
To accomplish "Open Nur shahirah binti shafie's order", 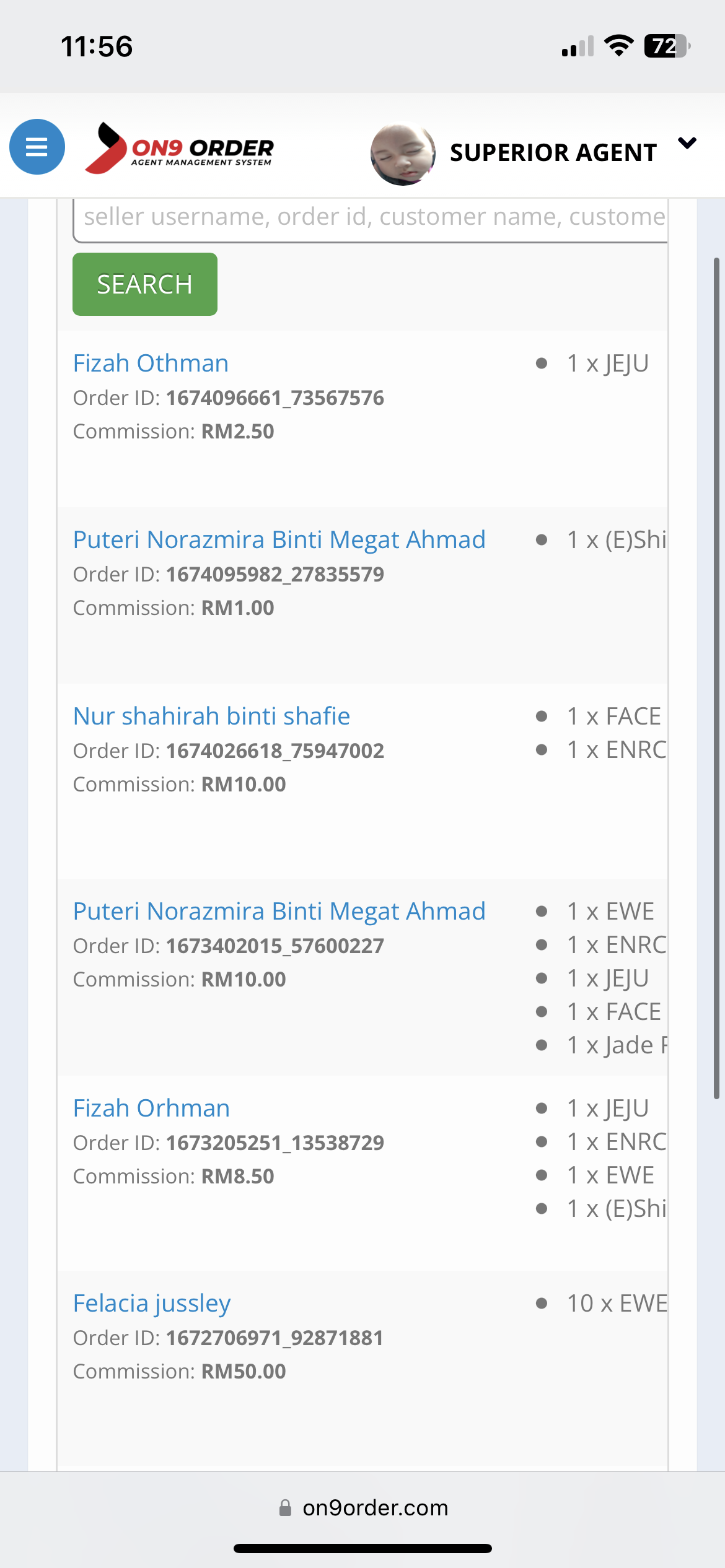I will (x=211, y=716).
